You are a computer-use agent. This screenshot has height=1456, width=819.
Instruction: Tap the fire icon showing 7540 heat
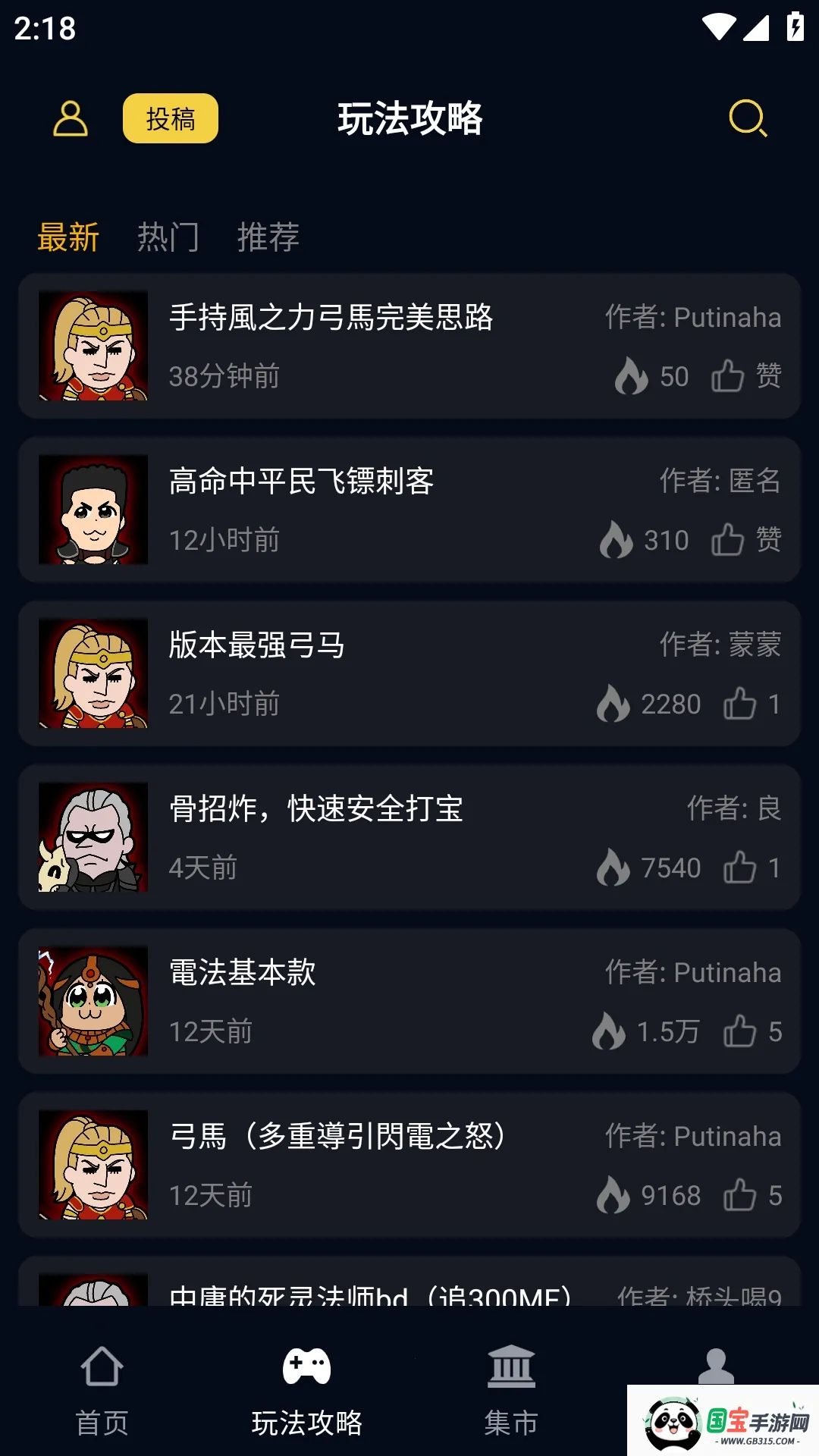613,867
